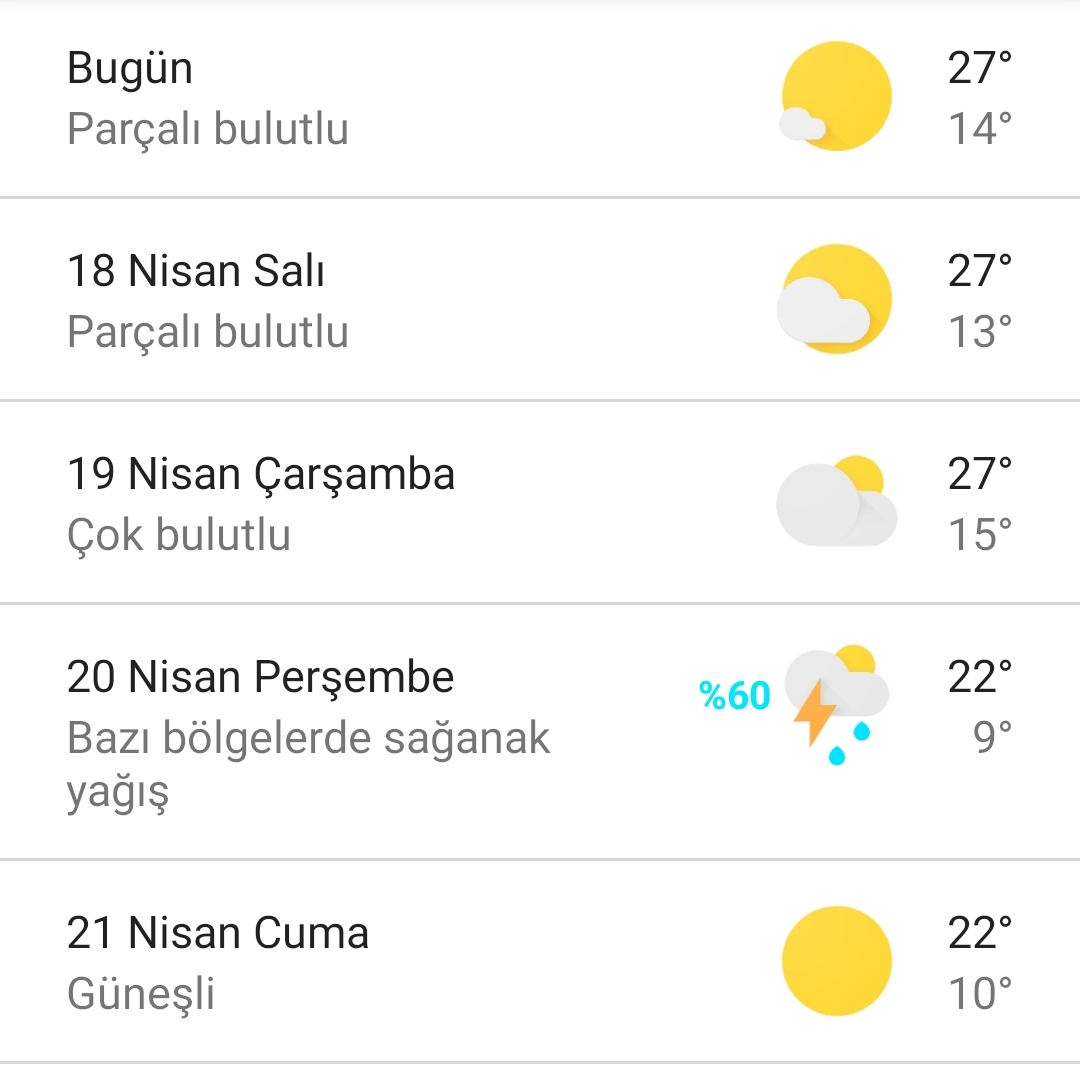Viewport: 1080px width, 1072px height.
Task: View the 21 Nisan Cuma forecast
Action: click(540, 961)
